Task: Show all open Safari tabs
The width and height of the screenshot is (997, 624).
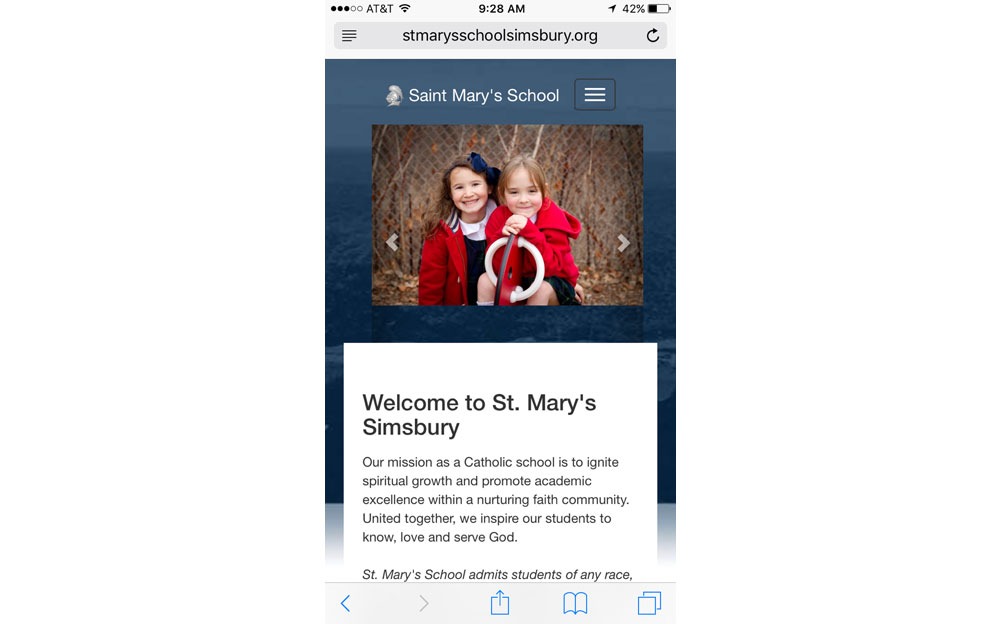Action: point(649,603)
